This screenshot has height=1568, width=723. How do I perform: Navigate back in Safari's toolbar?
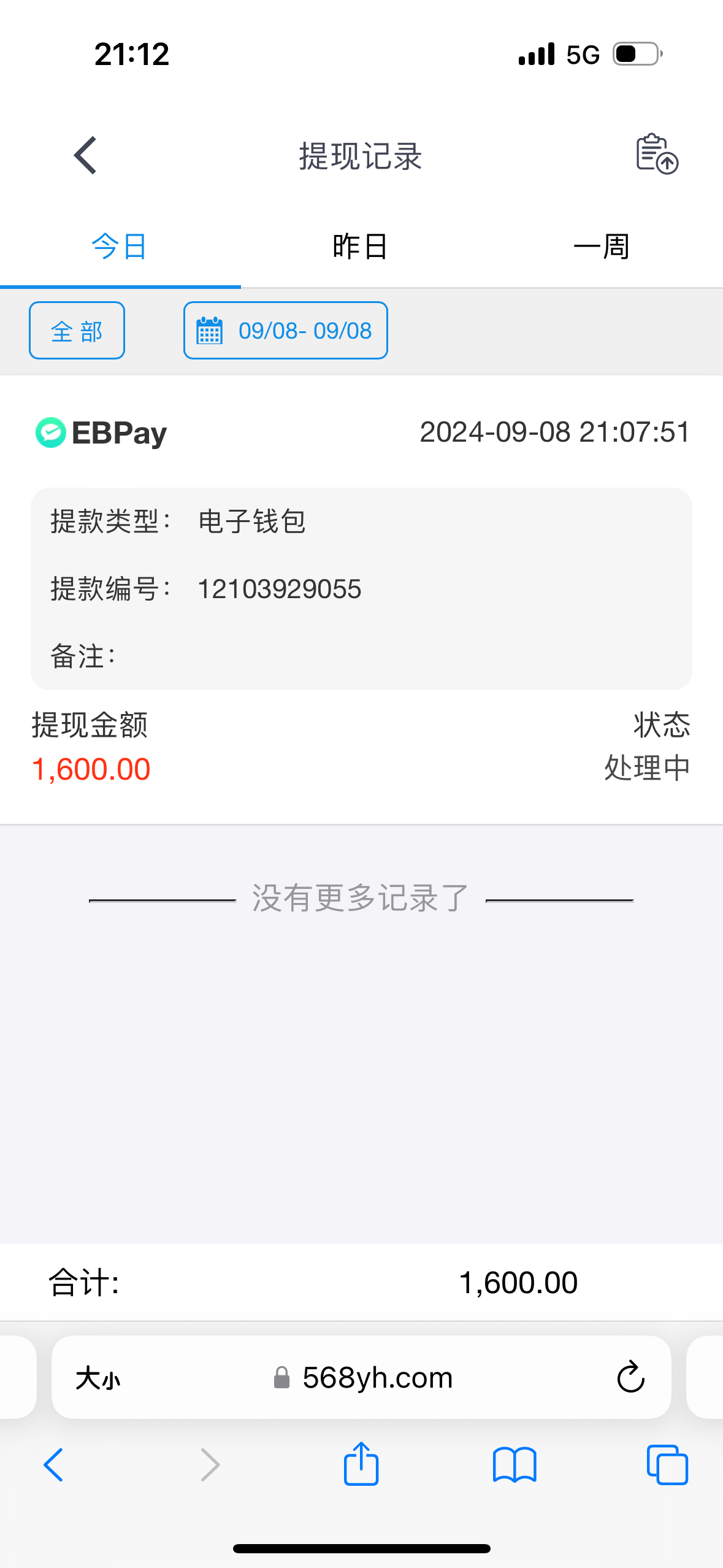(54, 1465)
